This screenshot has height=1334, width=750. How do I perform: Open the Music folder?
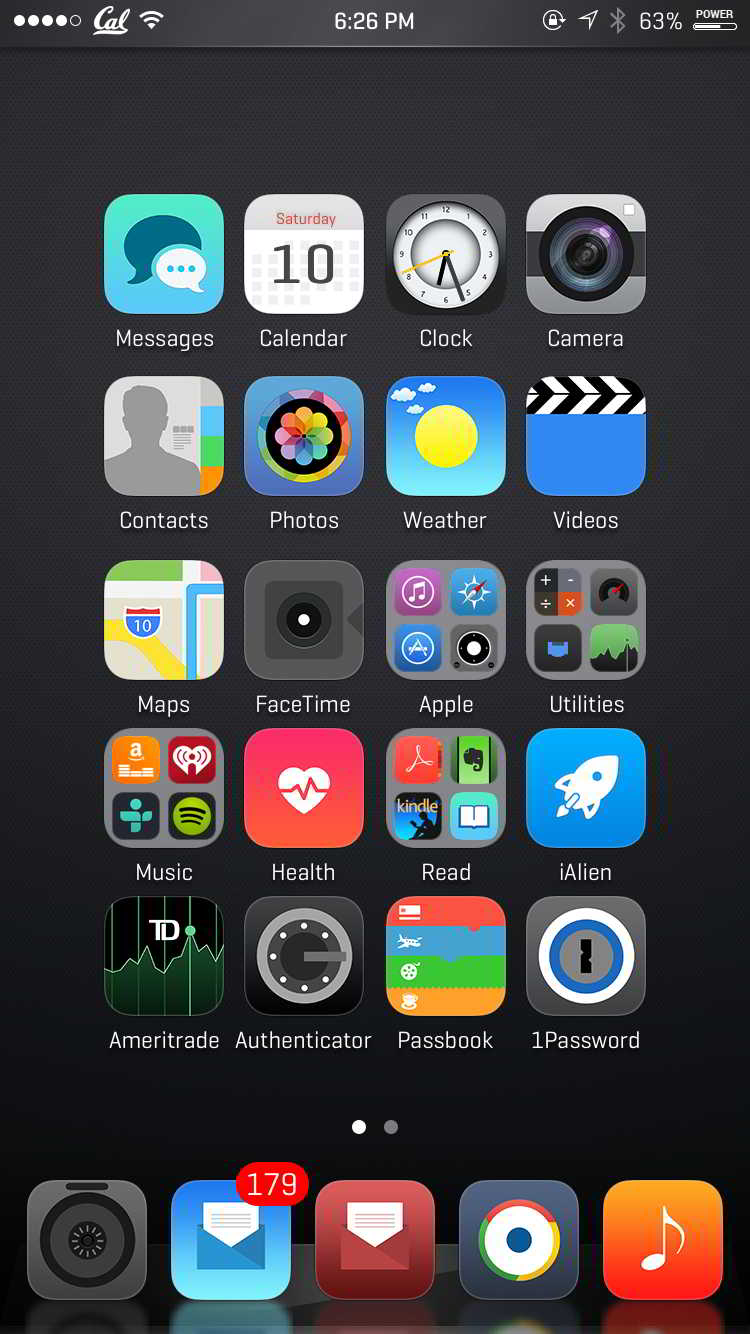coord(164,788)
